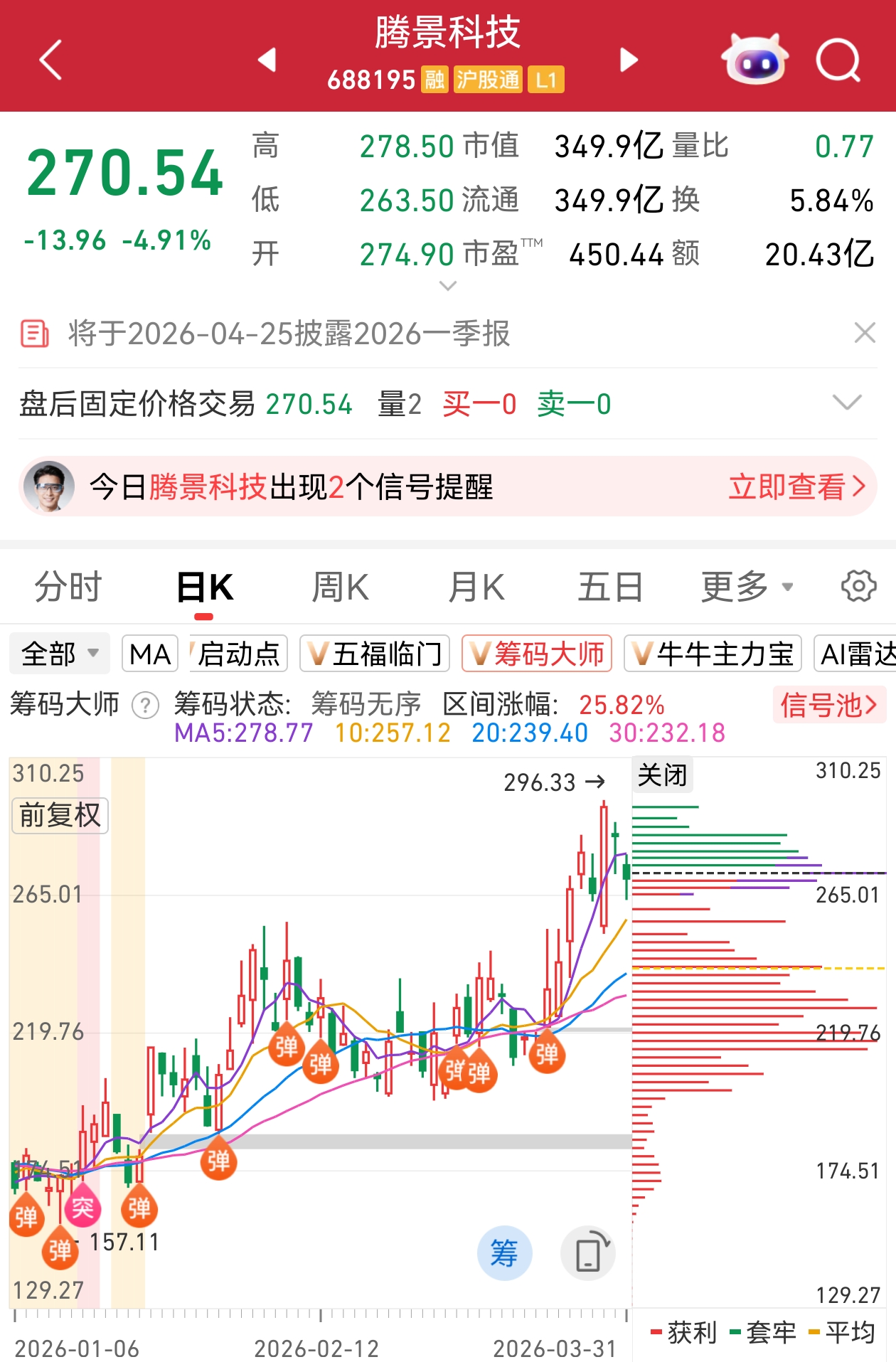Close the chip distribution panel via 关闭

(662, 775)
